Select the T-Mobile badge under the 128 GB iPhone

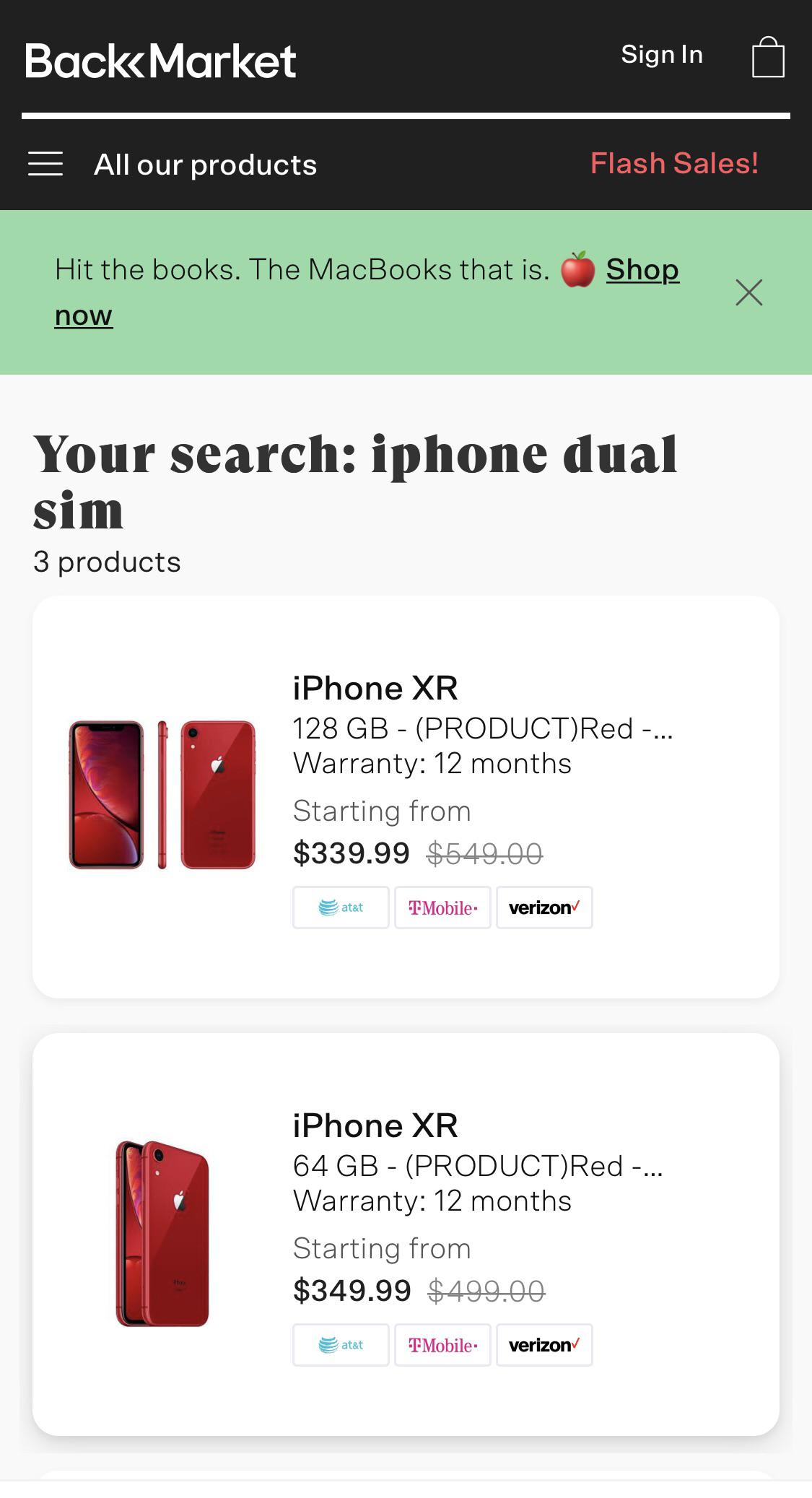pos(442,907)
